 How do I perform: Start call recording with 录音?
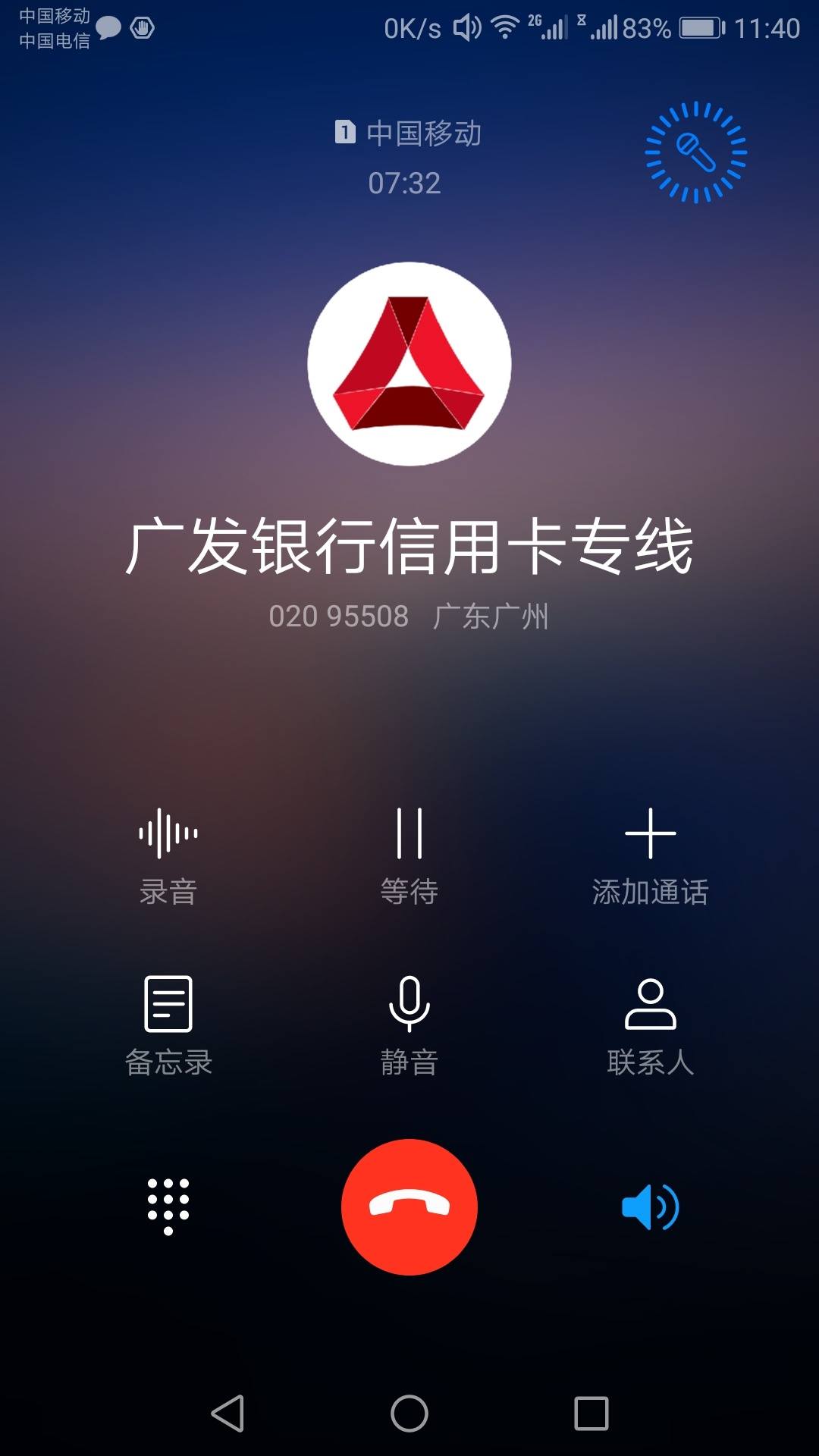[x=168, y=857]
